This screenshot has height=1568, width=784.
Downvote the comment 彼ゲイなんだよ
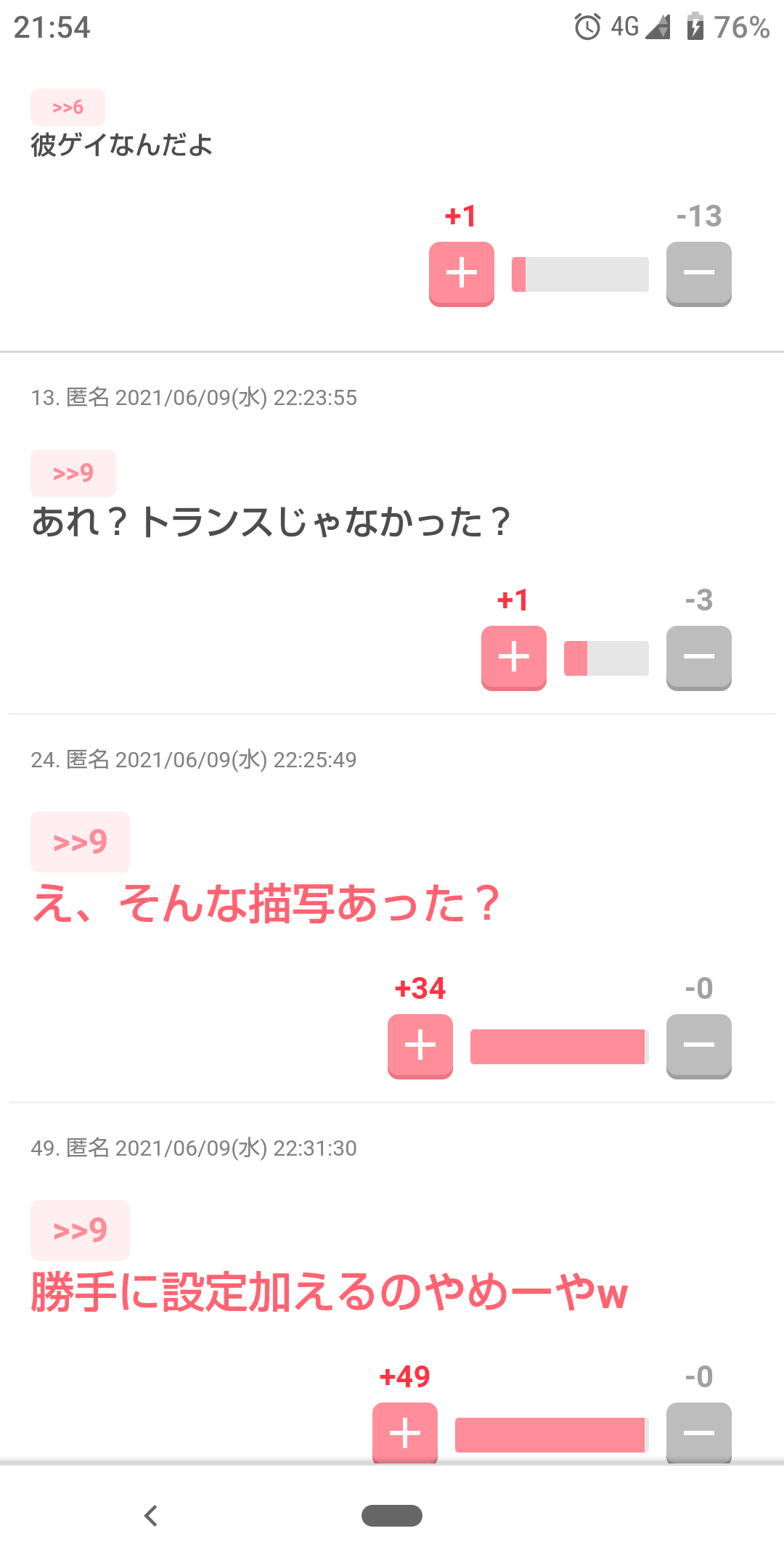tap(699, 274)
